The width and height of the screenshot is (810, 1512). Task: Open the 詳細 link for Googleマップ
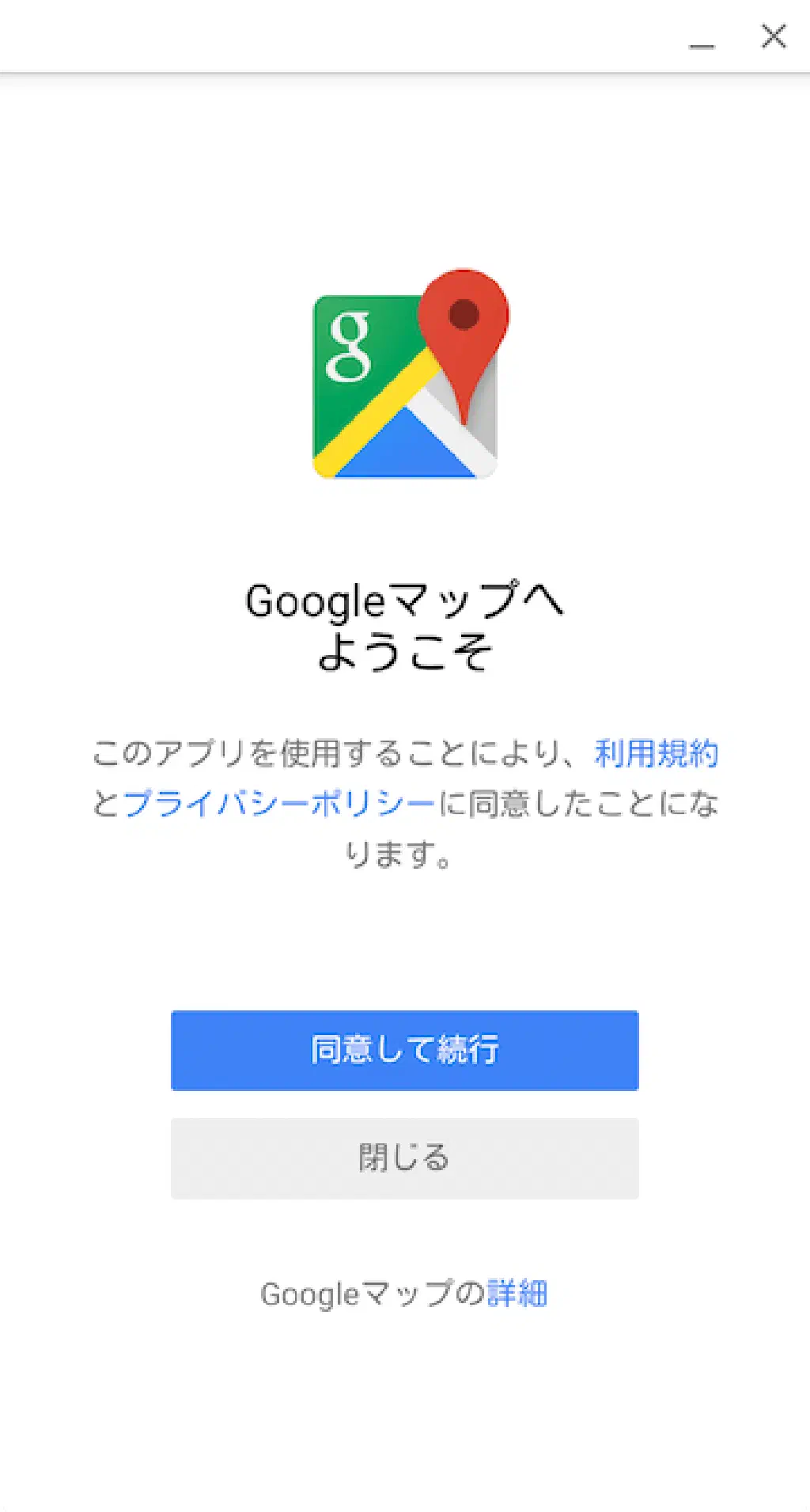coord(517,1294)
